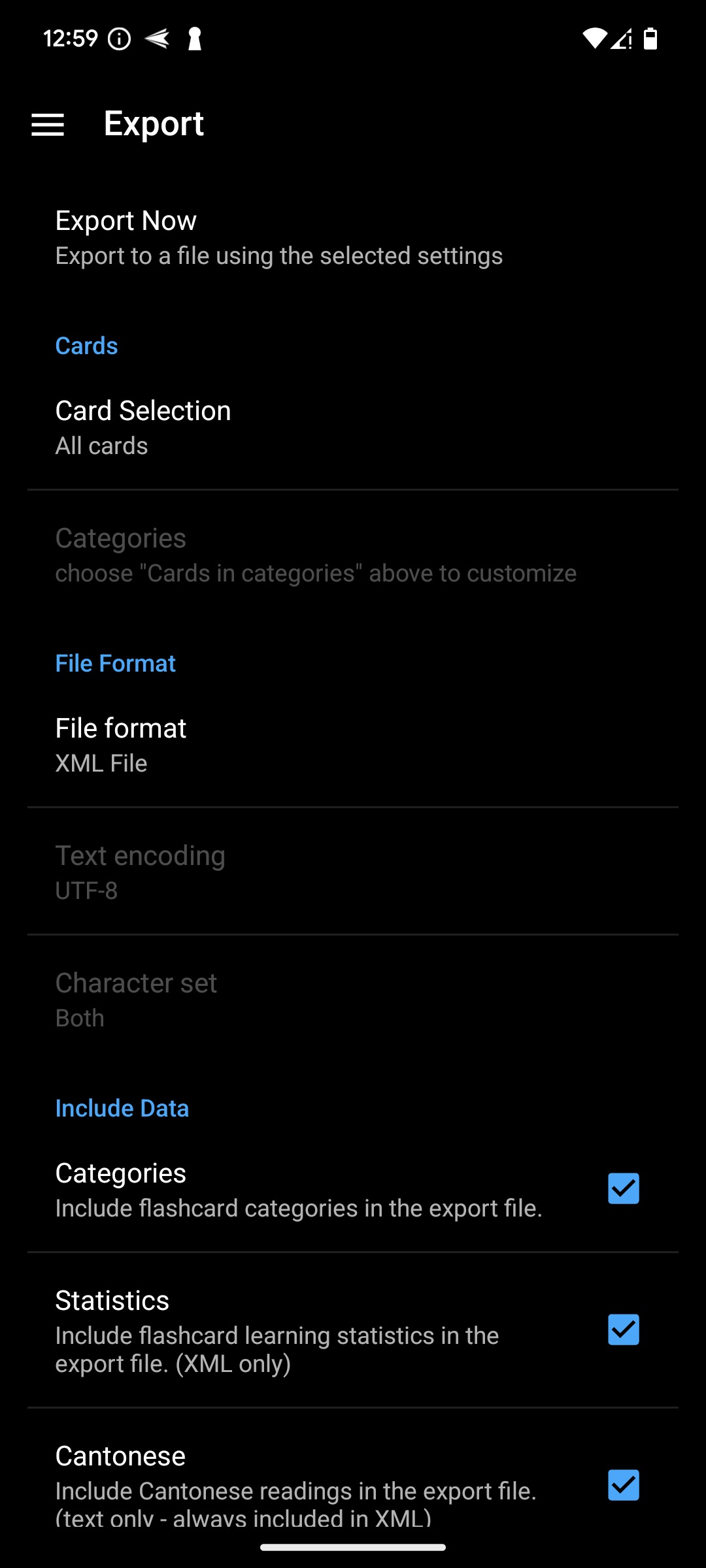Tap Export Now to export file
706x1568 pixels.
coord(353,238)
